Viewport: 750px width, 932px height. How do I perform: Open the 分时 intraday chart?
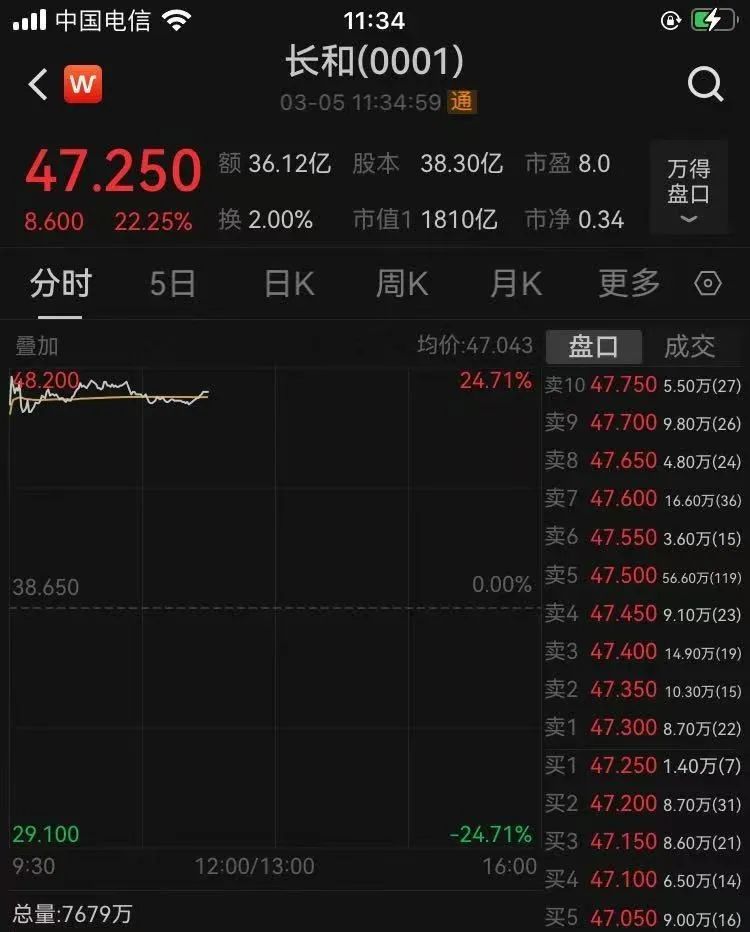60,284
